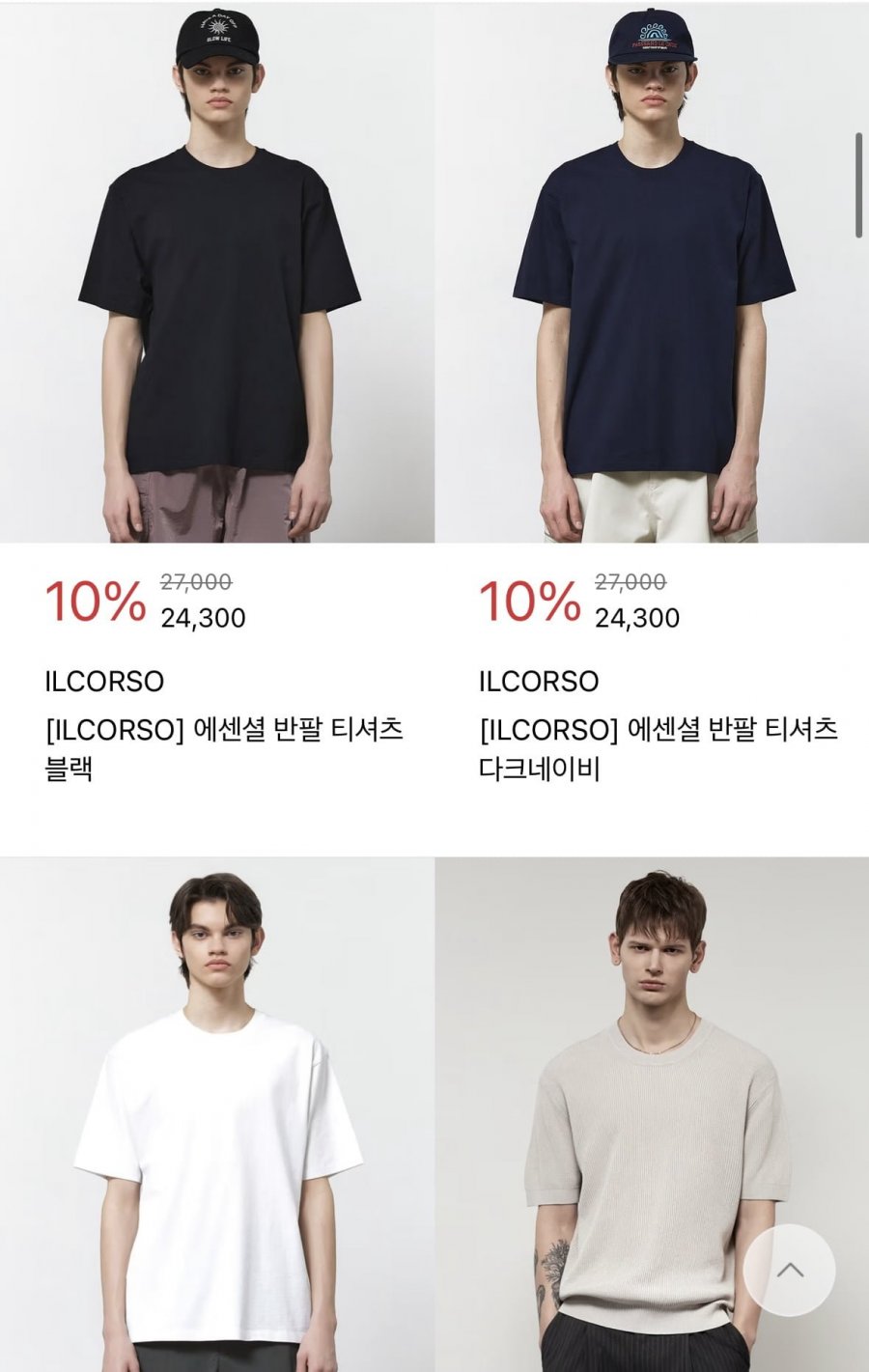View the white t-shirt product

coord(217,1110)
